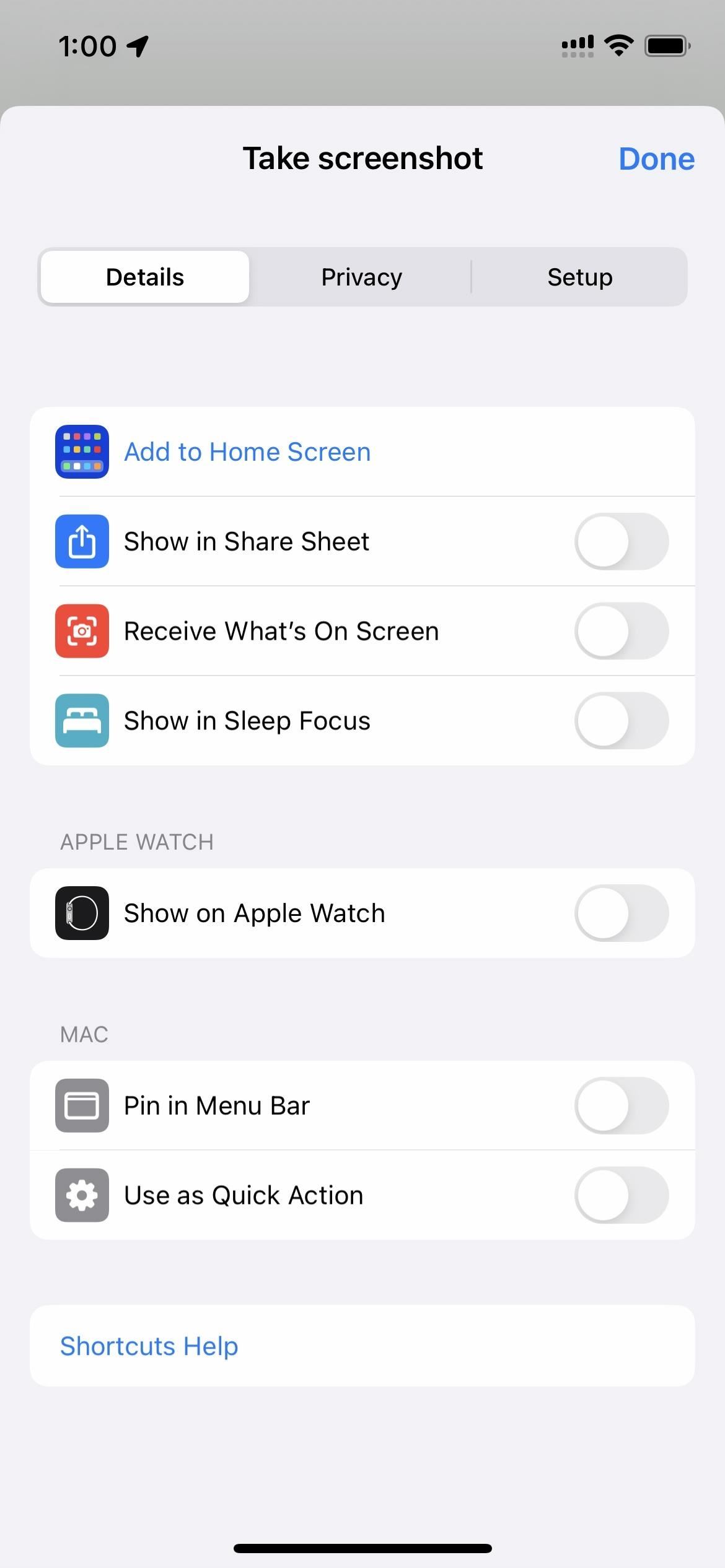The image size is (725, 1568).
Task: Switch to the Setup tab
Action: pos(579,277)
